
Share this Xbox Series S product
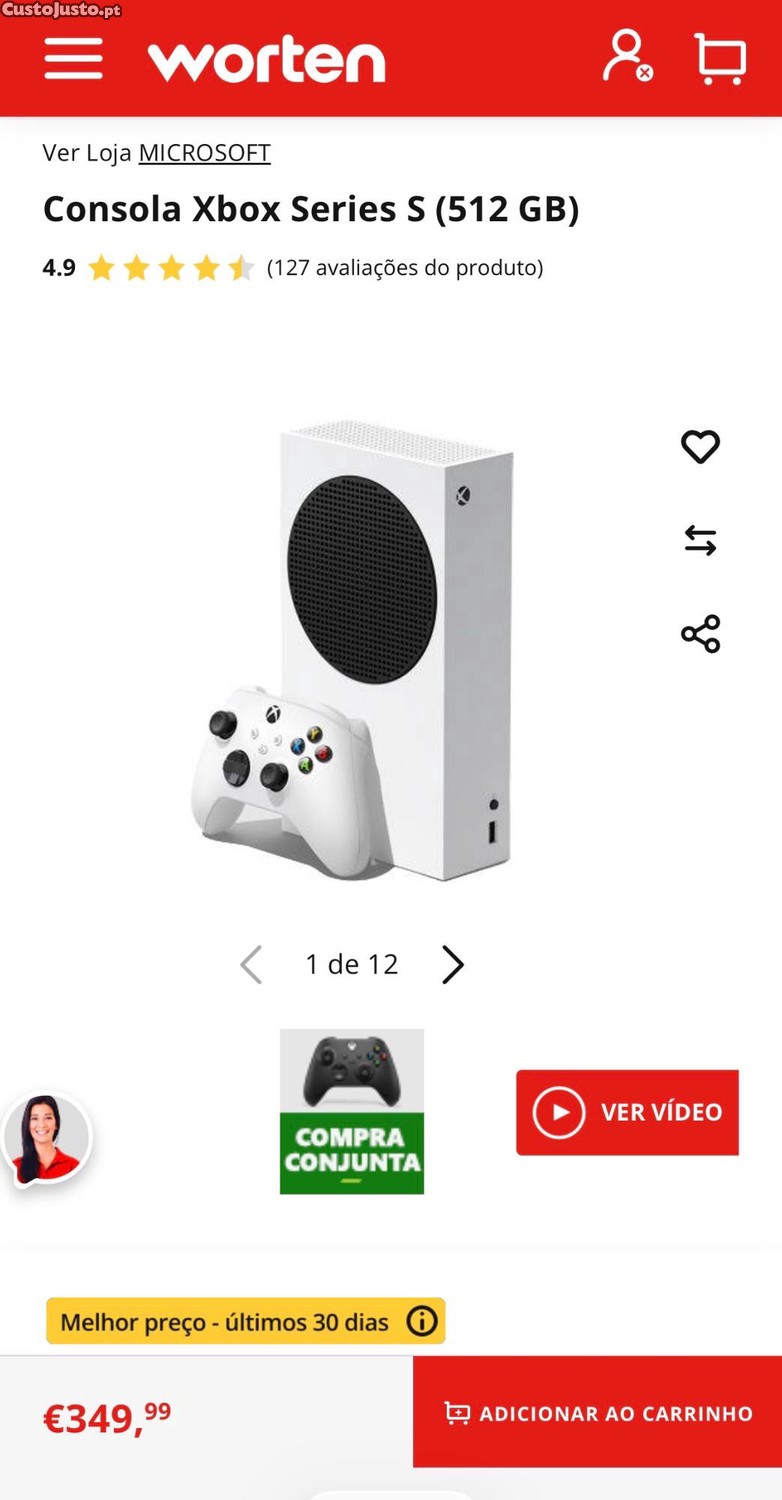700,634
